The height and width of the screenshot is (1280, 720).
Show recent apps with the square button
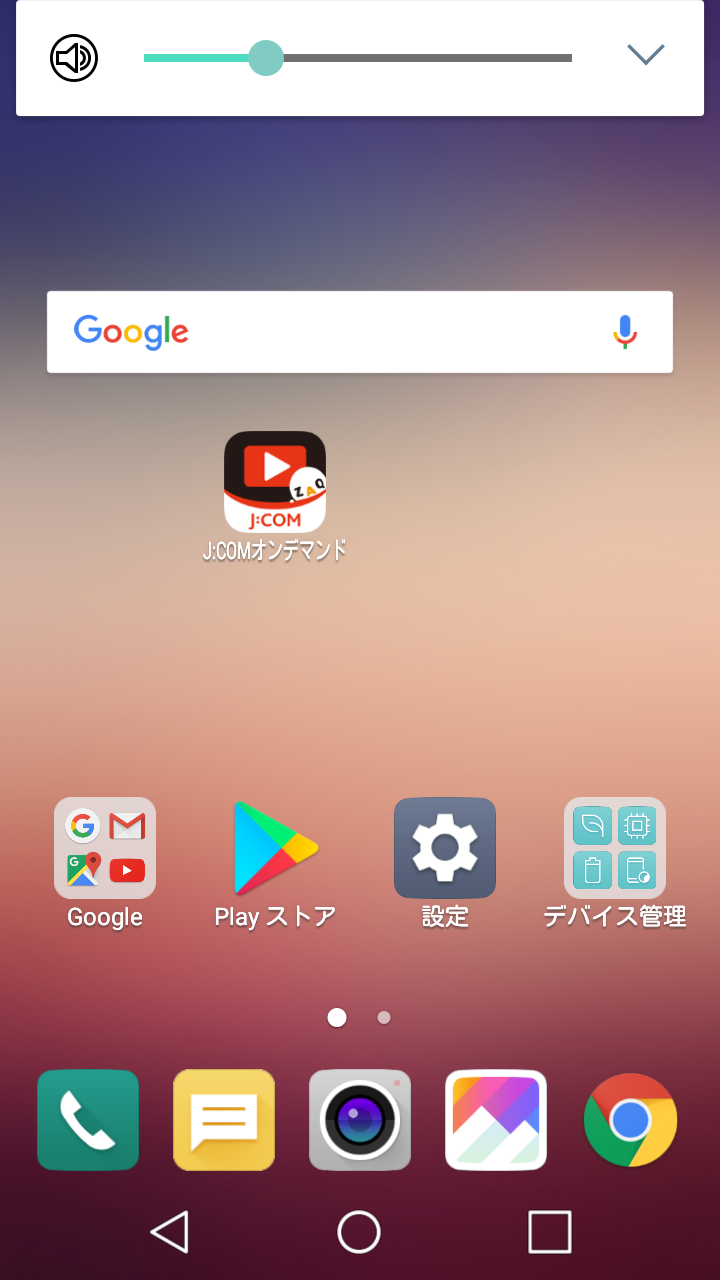coord(549,1232)
